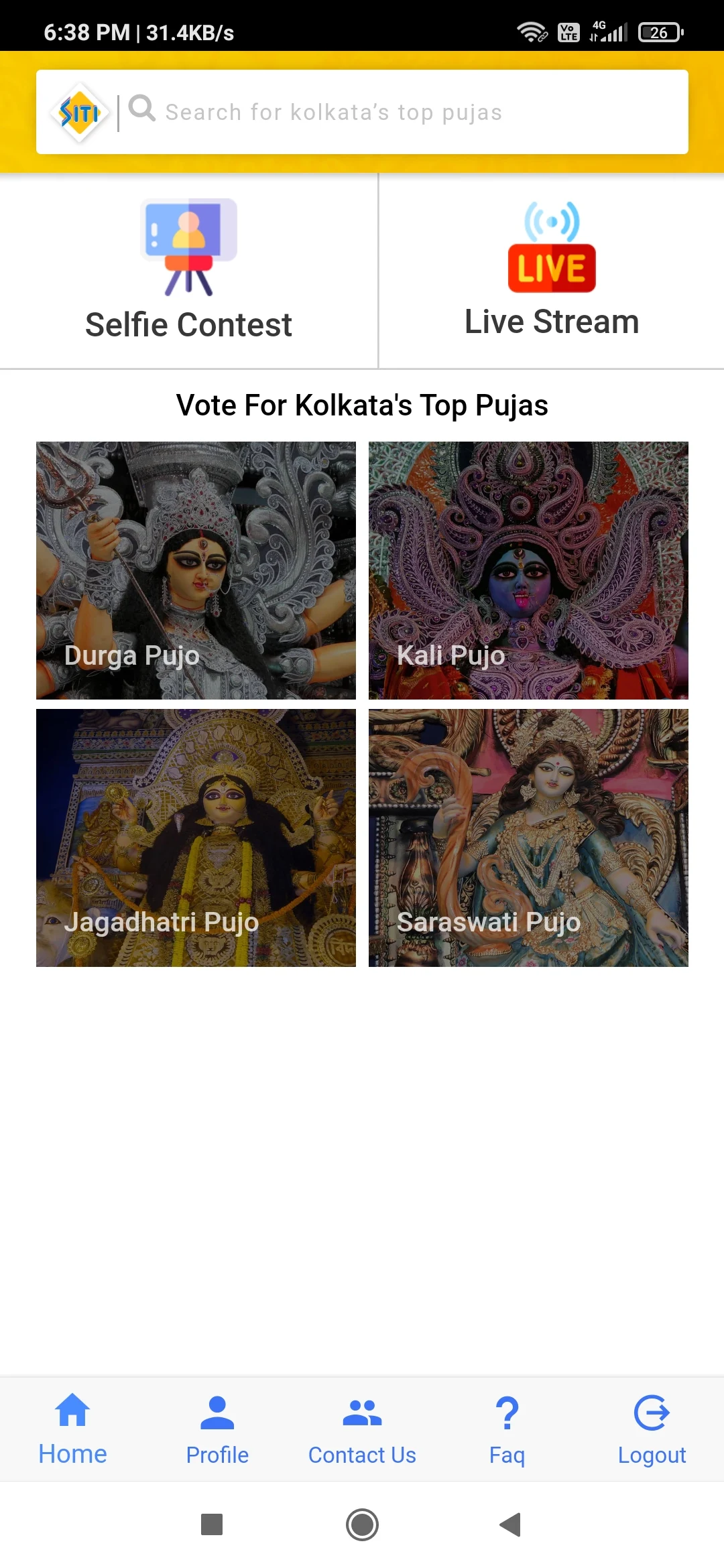Open the Live Stream section
This screenshot has width=724, height=1568.
(551, 271)
